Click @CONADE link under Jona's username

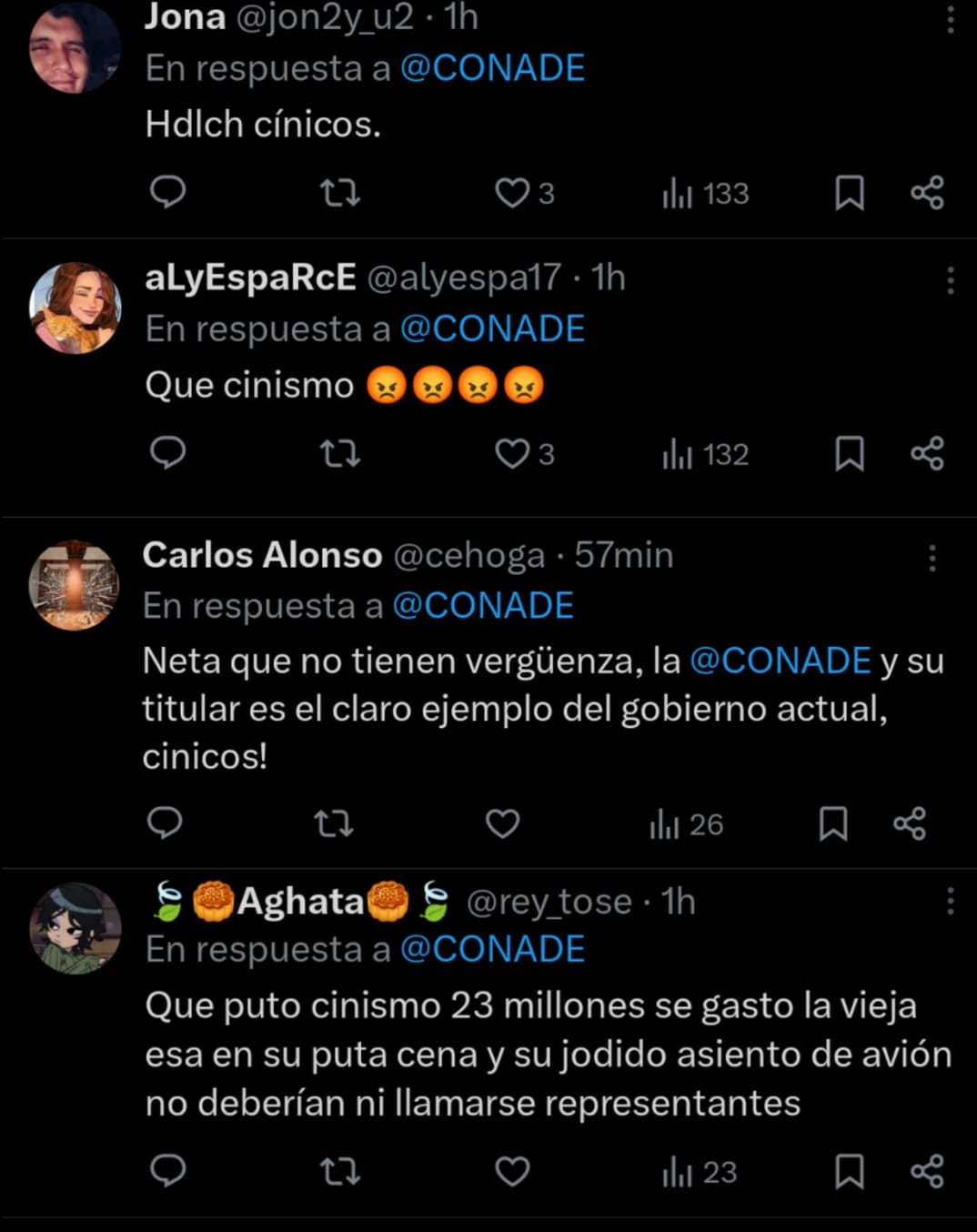[492, 66]
